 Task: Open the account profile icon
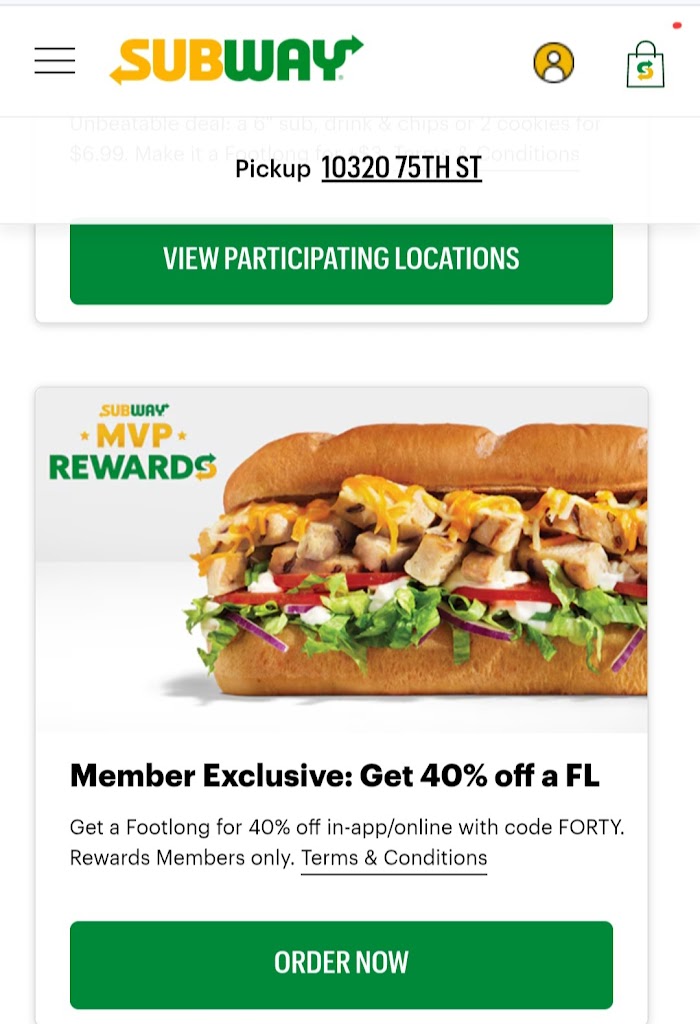click(x=553, y=63)
